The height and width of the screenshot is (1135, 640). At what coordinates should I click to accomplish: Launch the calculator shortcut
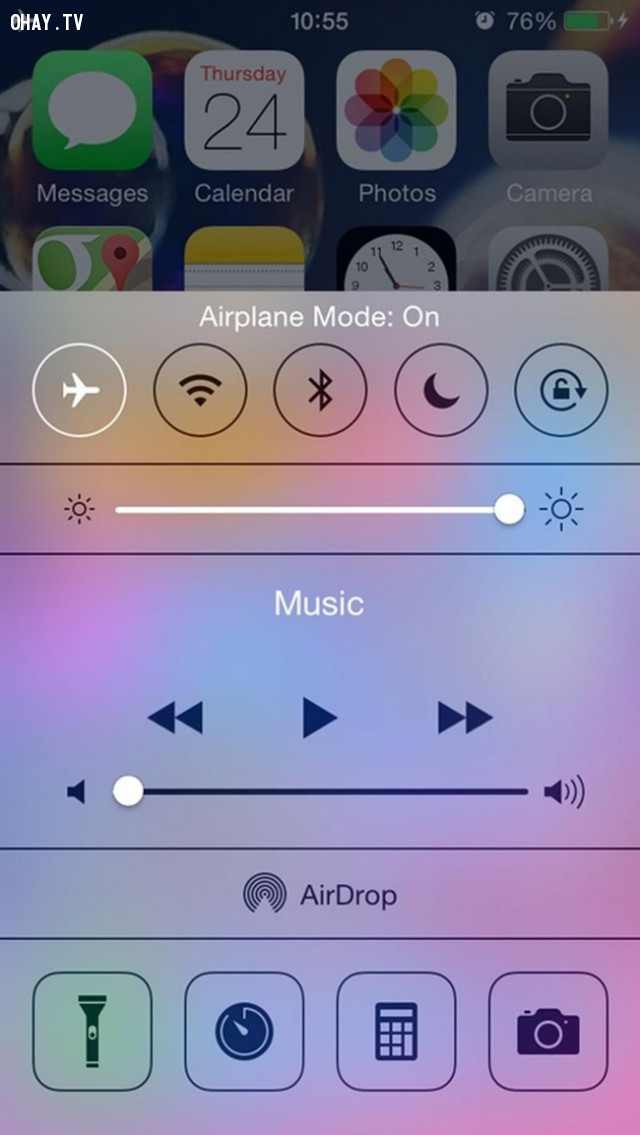pos(396,1031)
